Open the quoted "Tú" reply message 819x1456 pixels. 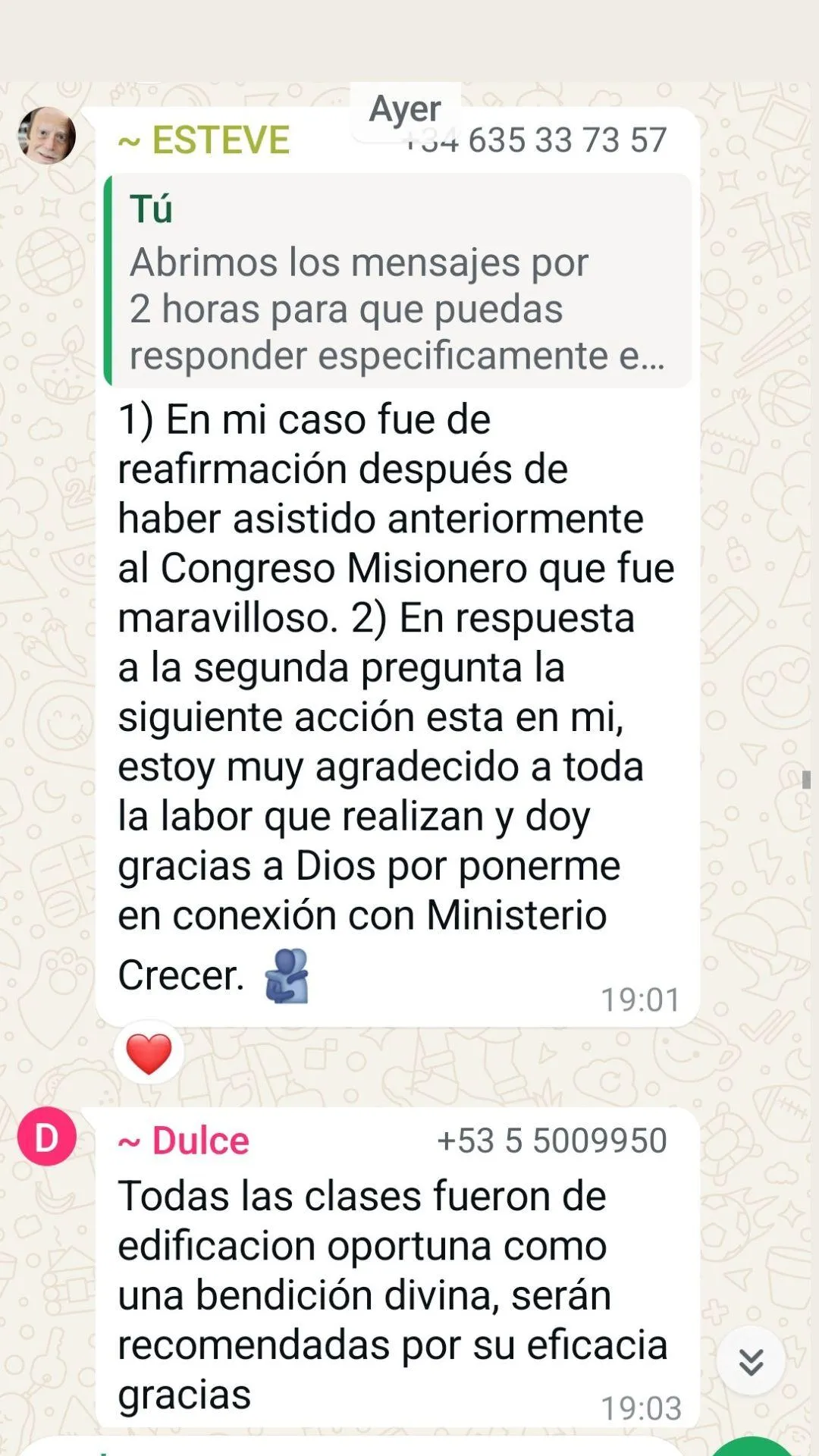click(x=398, y=281)
